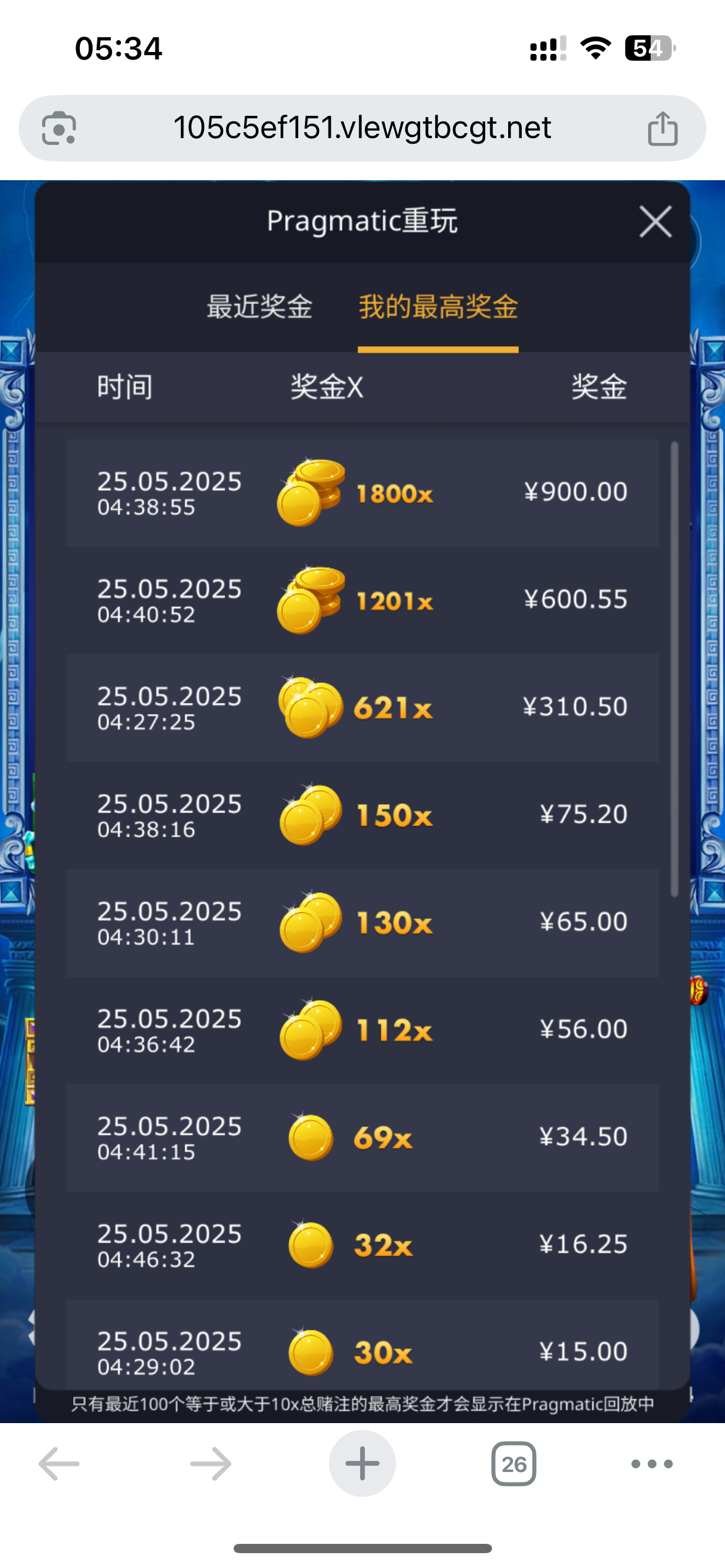Tap the browser address bar

(362, 128)
